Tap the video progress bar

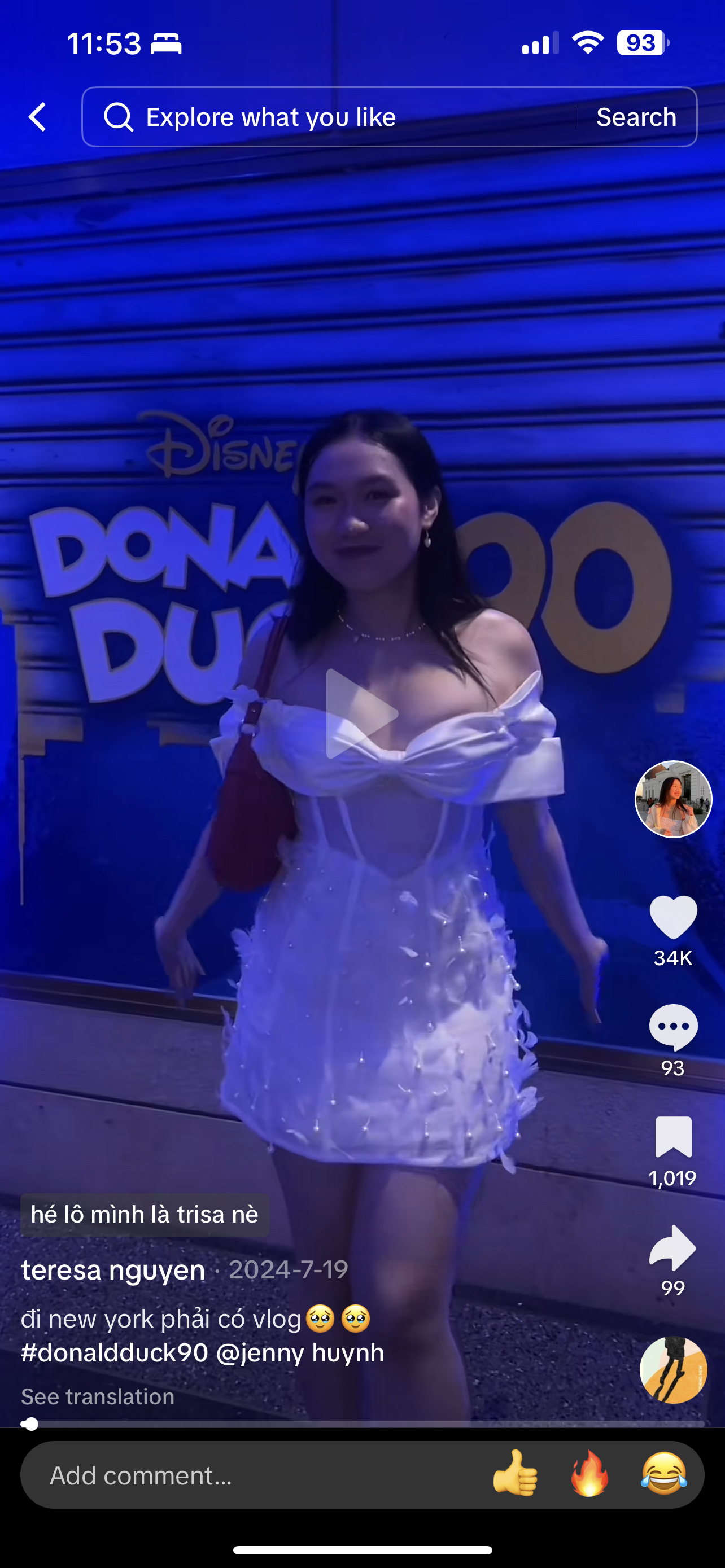click(362, 1424)
